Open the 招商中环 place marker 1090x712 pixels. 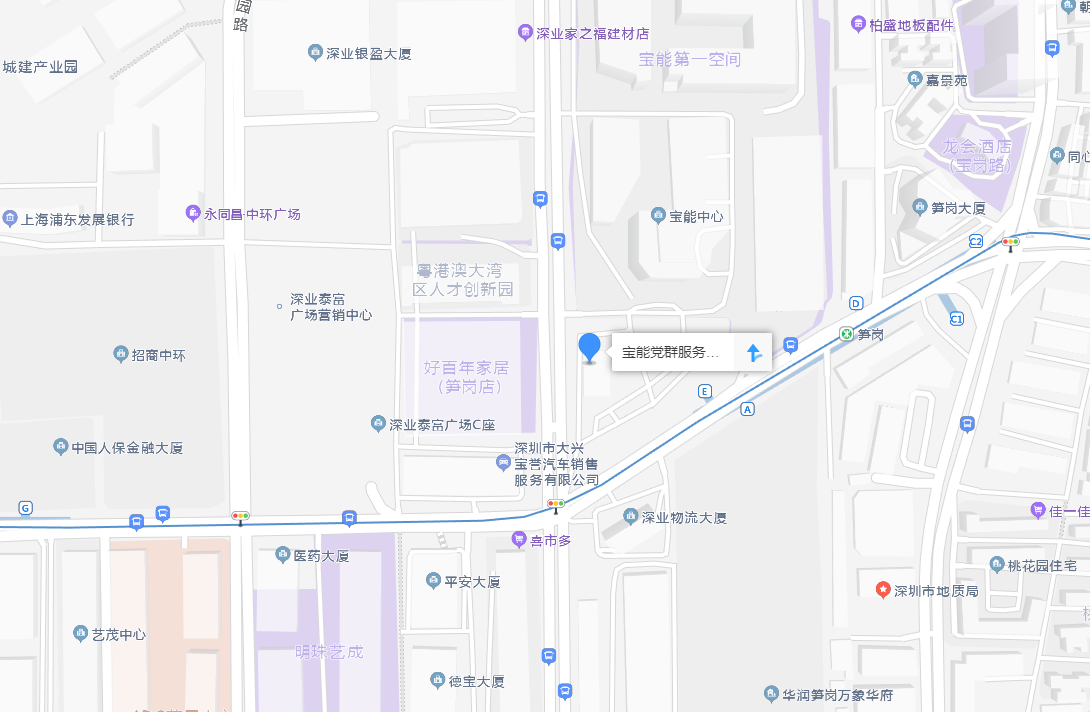(x=121, y=354)
